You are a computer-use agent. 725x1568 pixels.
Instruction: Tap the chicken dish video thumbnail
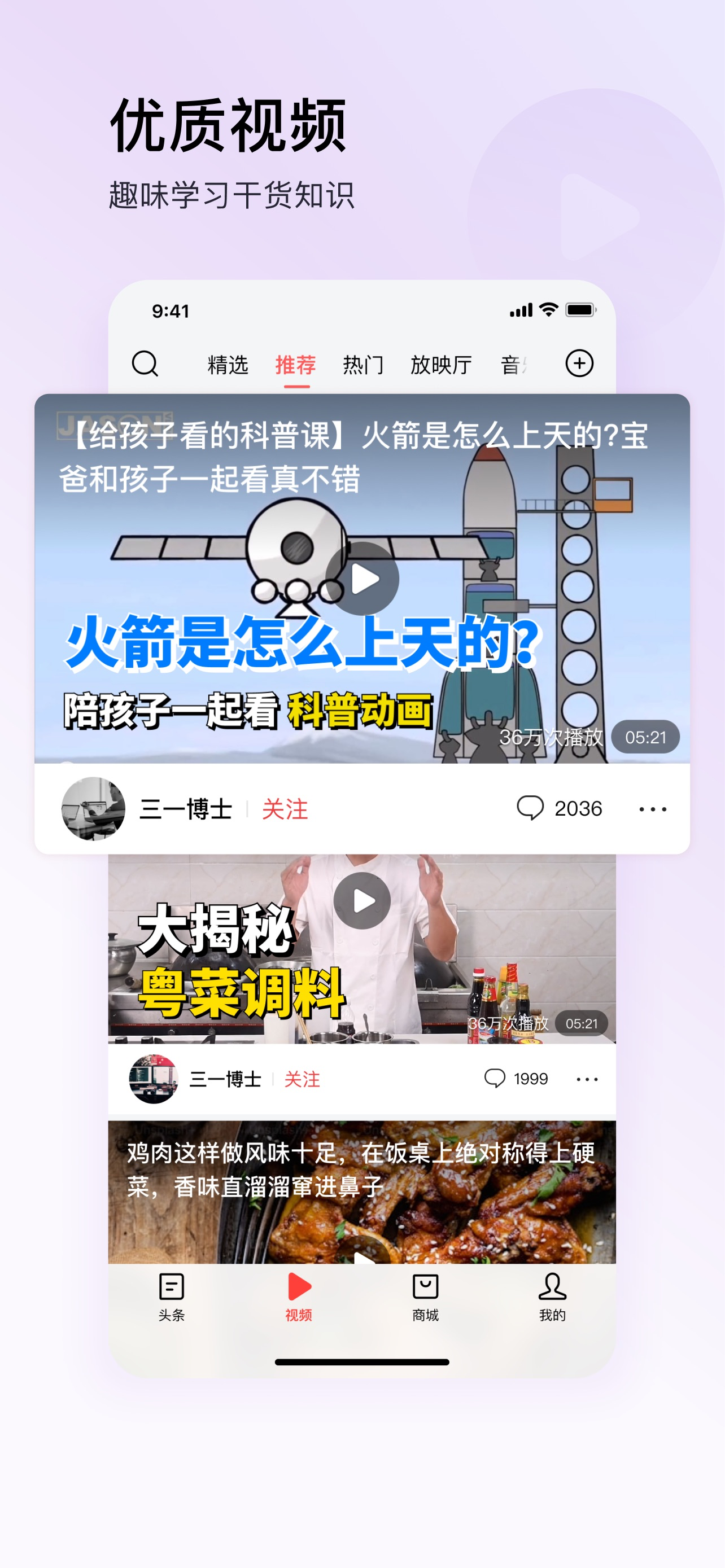point(362,1187)
